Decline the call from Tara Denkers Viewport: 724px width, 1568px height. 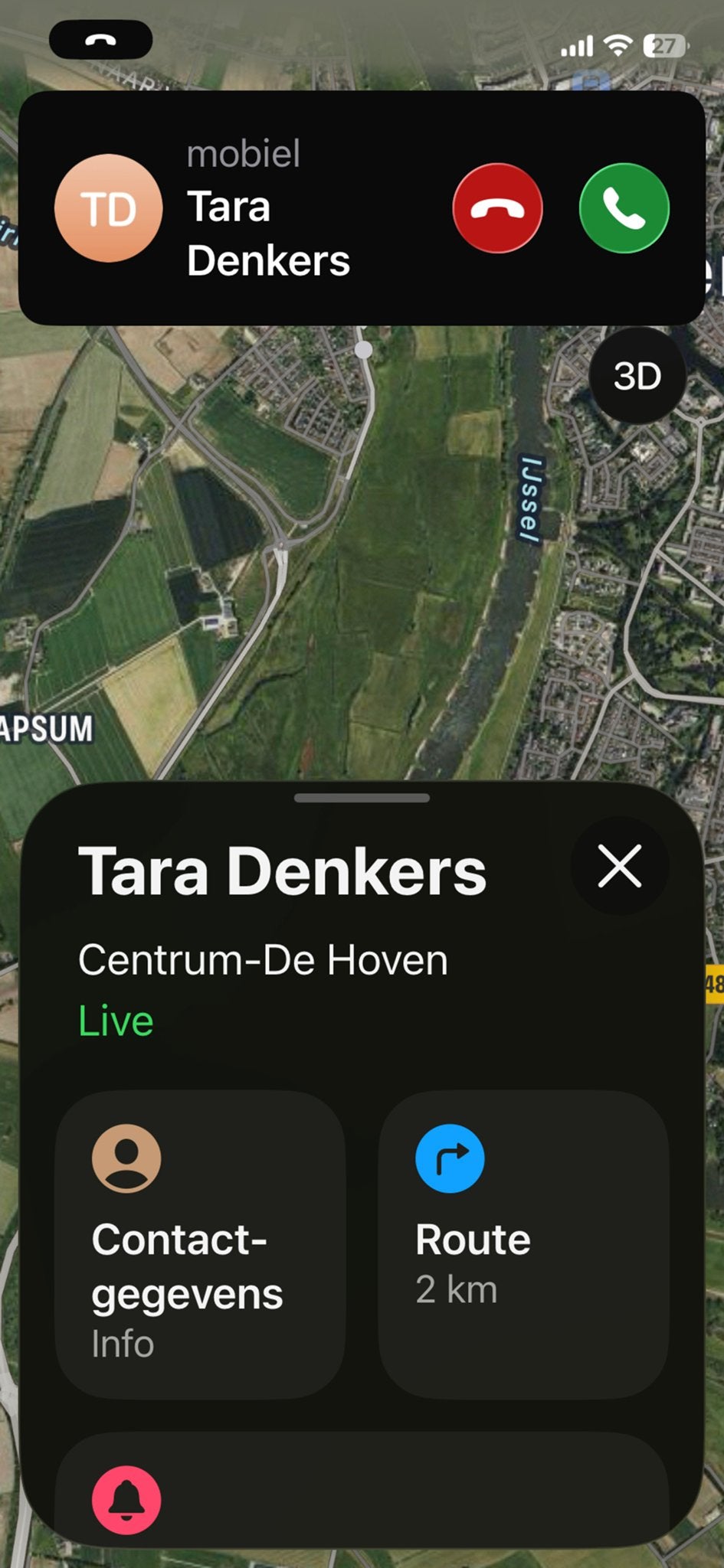point(498,208)
